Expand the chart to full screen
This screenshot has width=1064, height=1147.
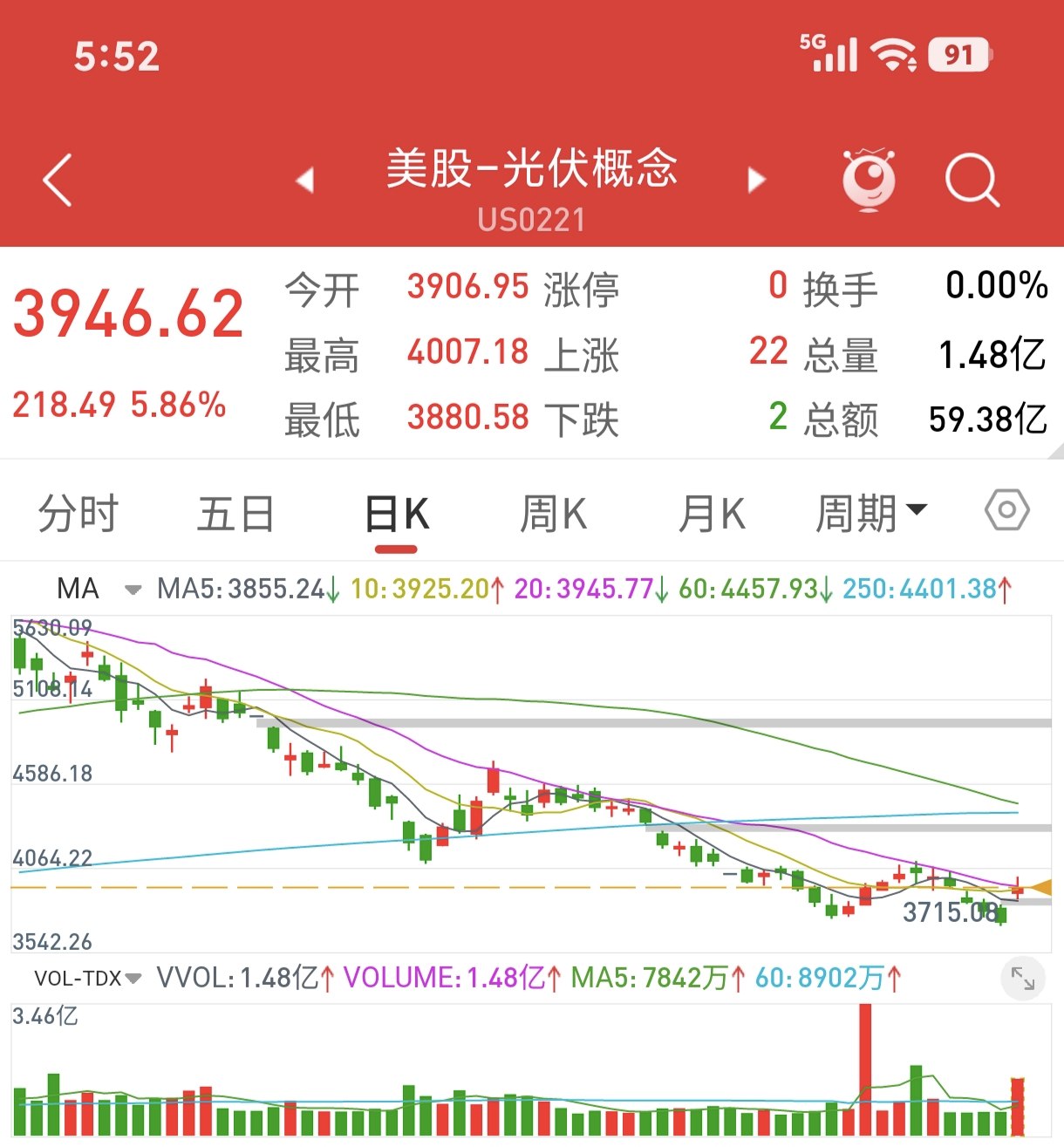click(x=1023, y=979)
